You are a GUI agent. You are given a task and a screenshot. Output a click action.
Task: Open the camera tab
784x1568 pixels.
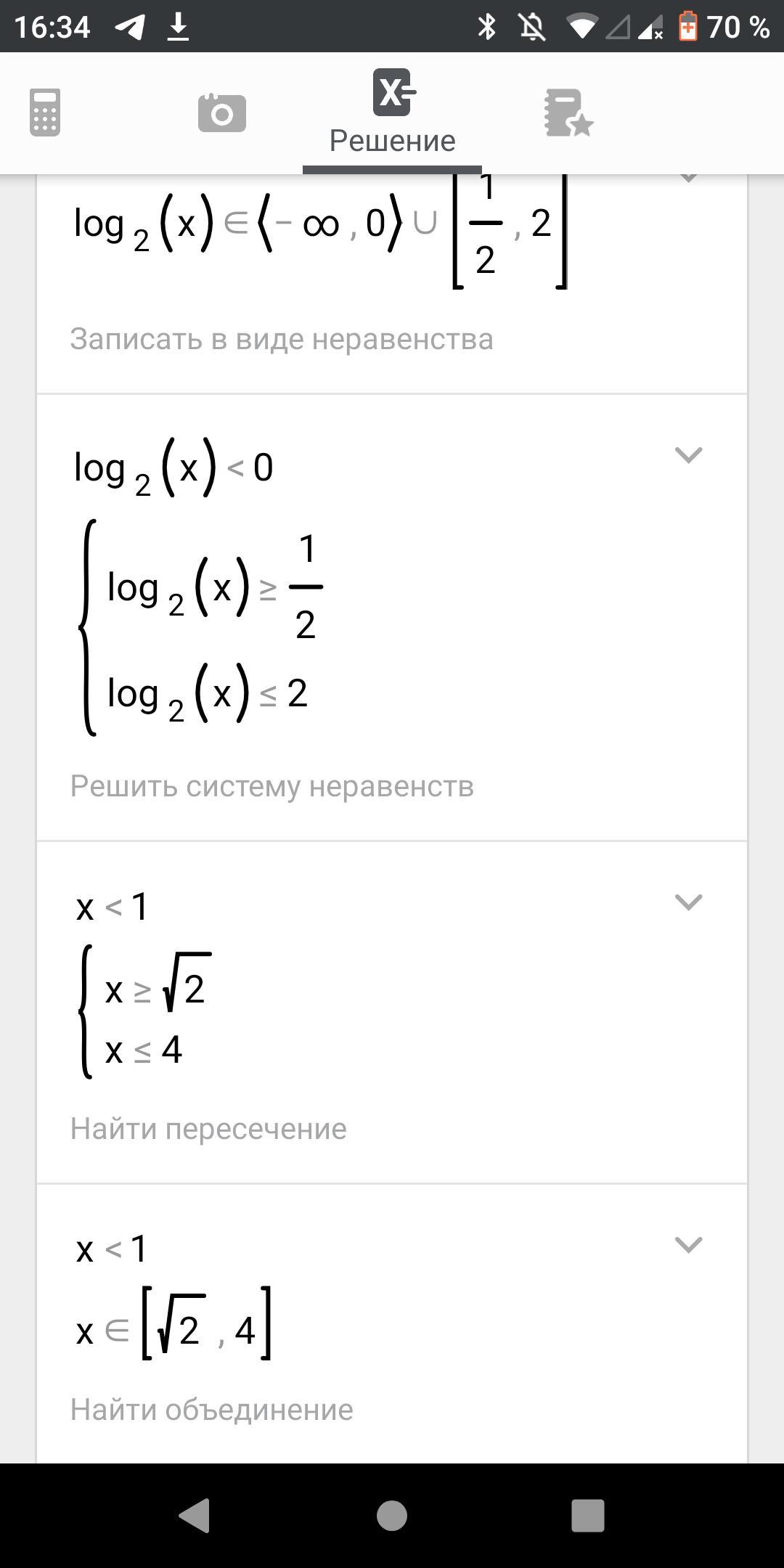pos(221,113)
